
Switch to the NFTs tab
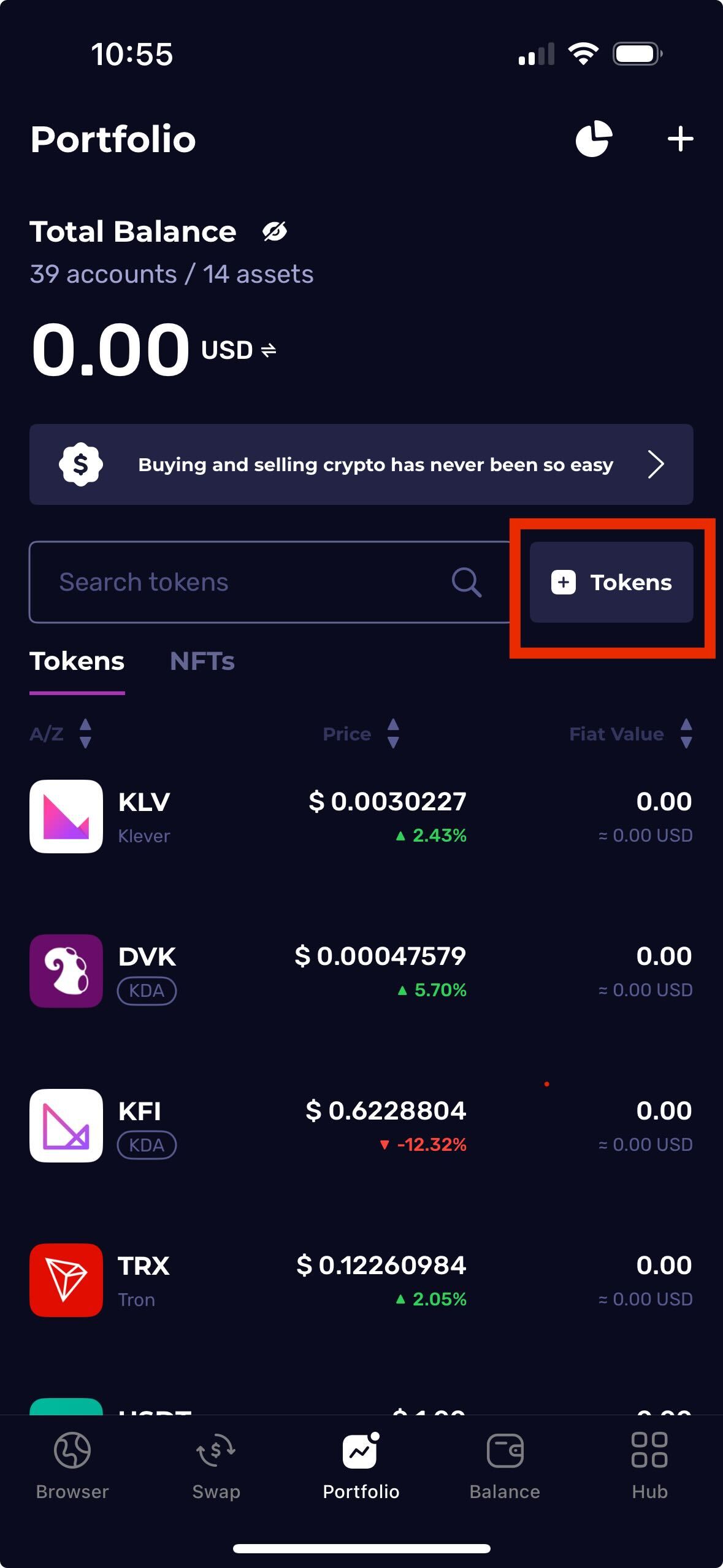pos(202,661)
